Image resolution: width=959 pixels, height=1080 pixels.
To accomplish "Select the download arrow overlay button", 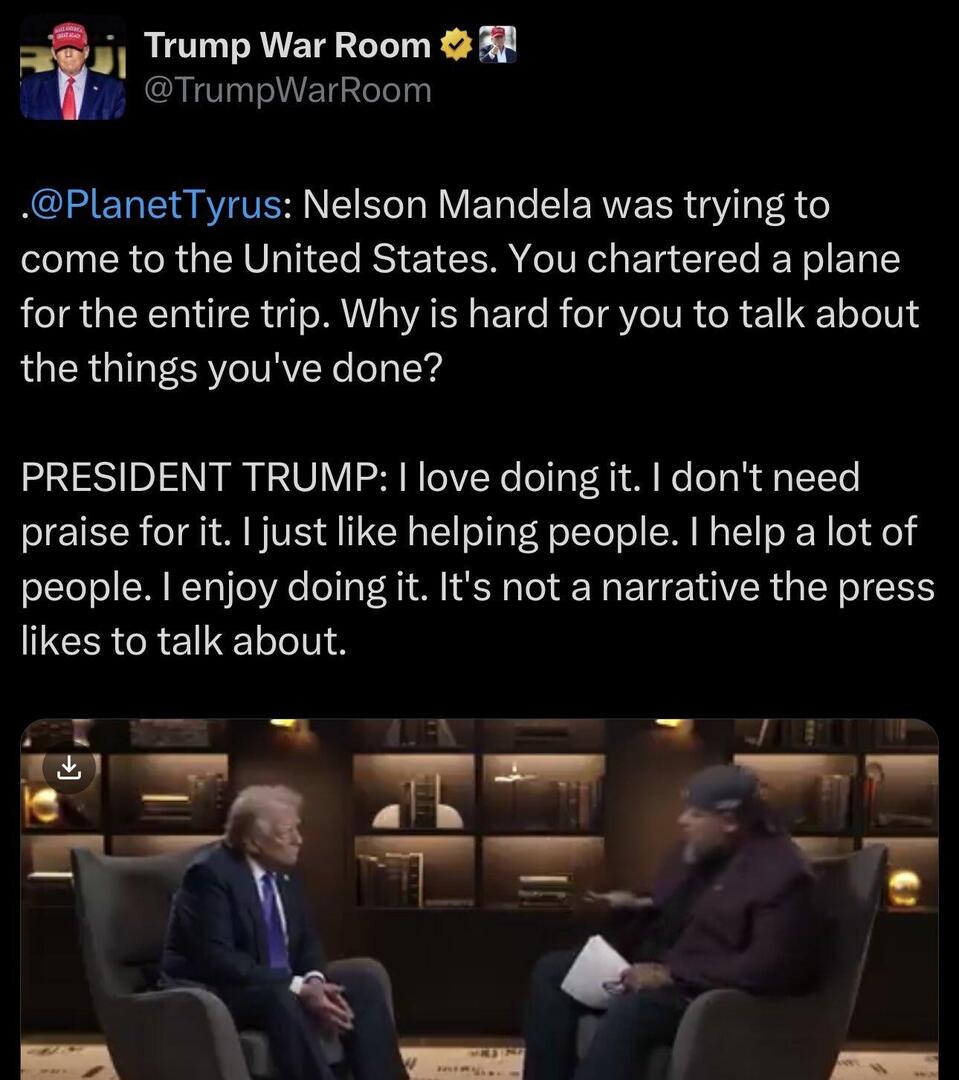I will click(68, 770).
